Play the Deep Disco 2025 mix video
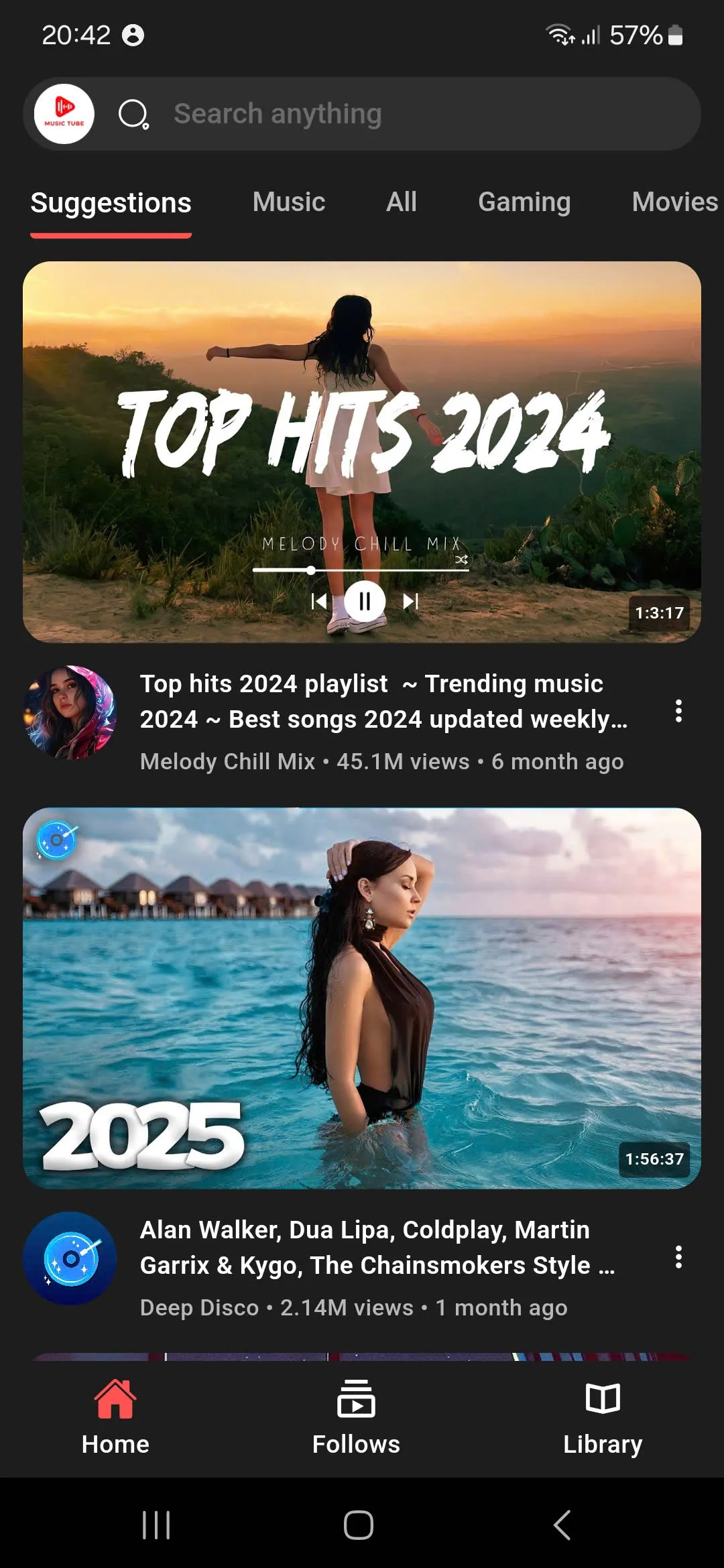This screenshot has width=724, height=1568. [x=362, y=998]
